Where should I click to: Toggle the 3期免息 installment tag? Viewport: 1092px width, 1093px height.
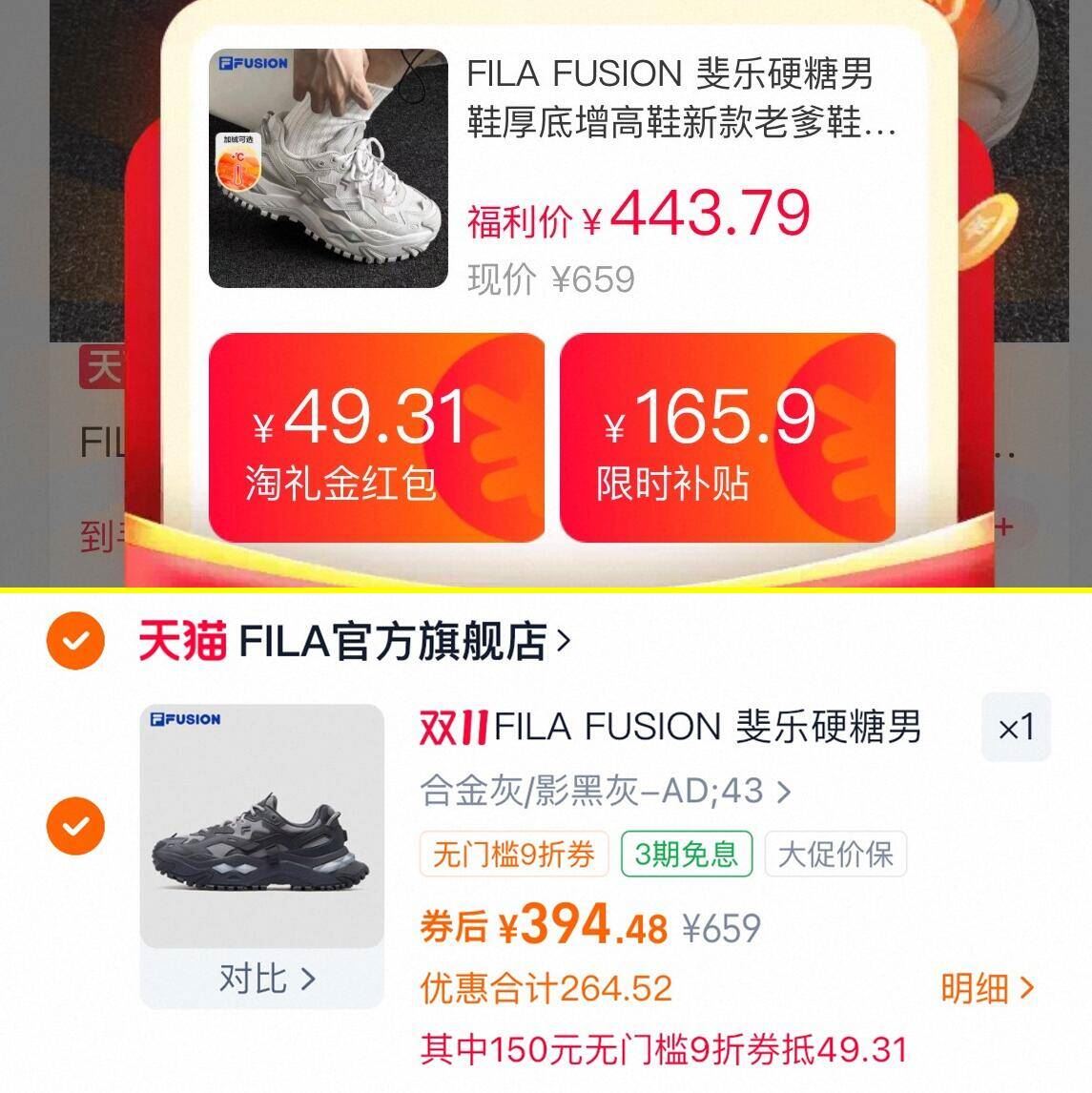pyautogui.click(x=687, y=856)
